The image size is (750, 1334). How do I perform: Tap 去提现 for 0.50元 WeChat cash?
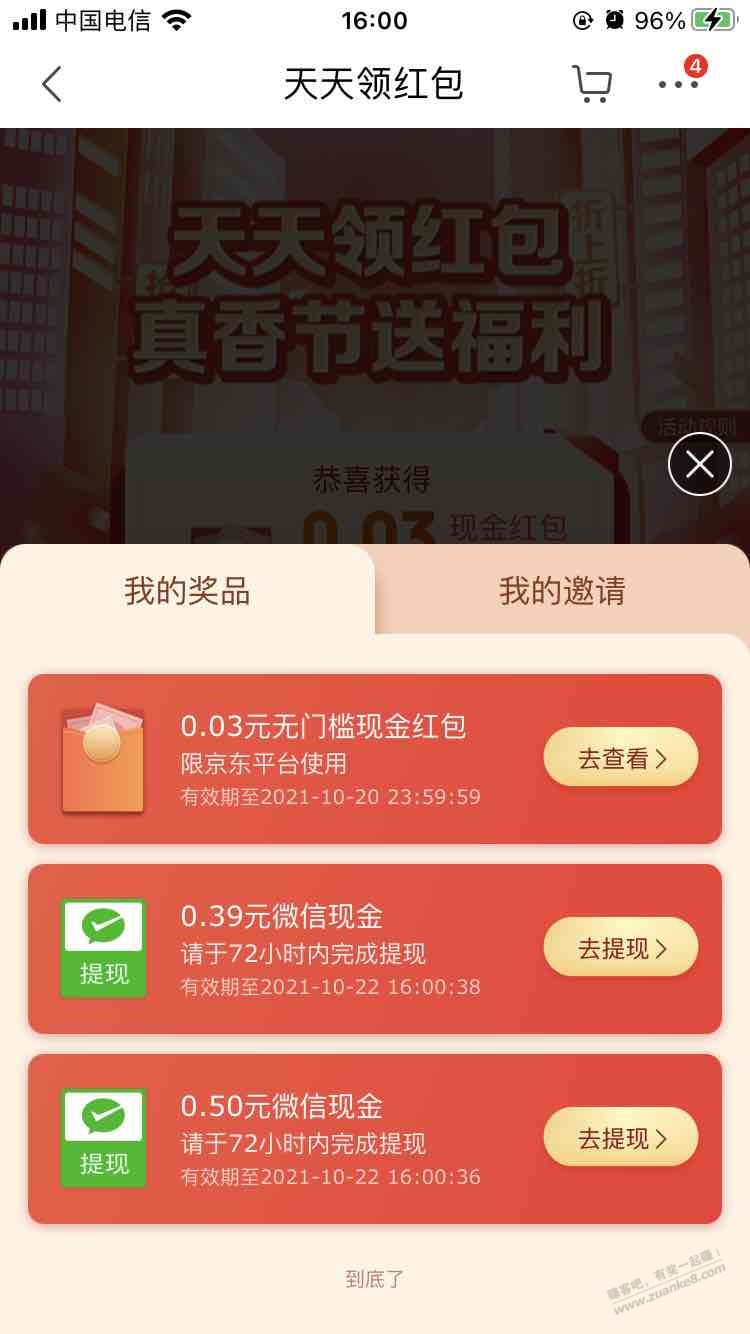(x=620, y=1138)
